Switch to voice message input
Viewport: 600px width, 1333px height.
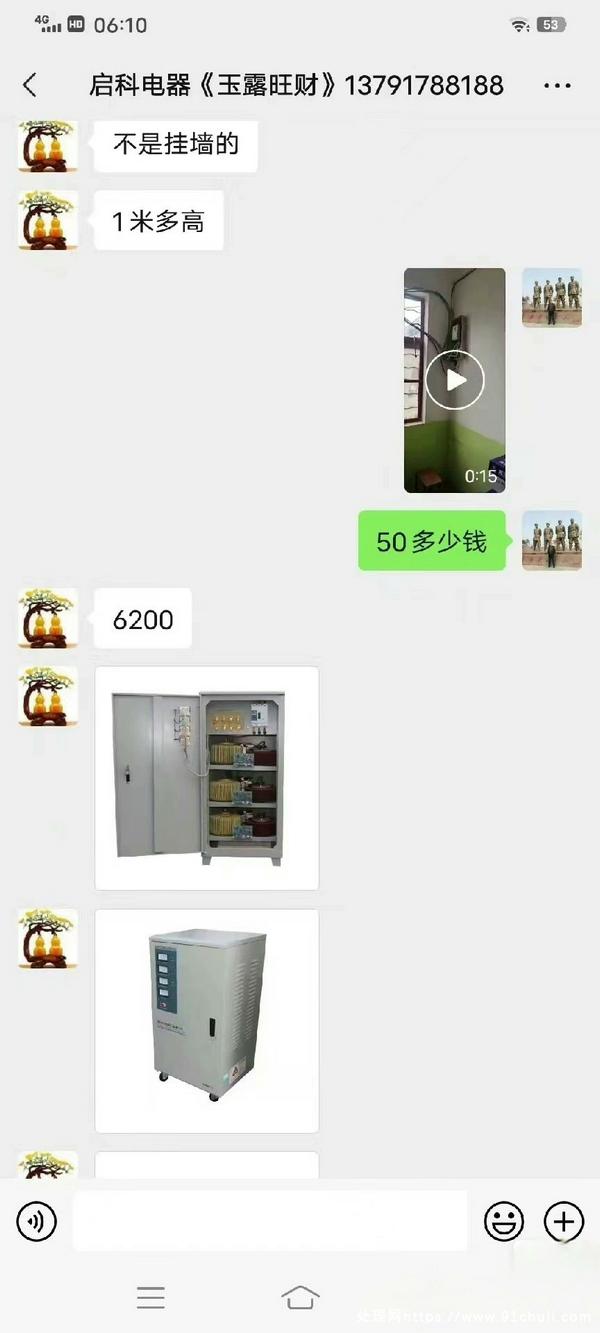point(37,1221)
